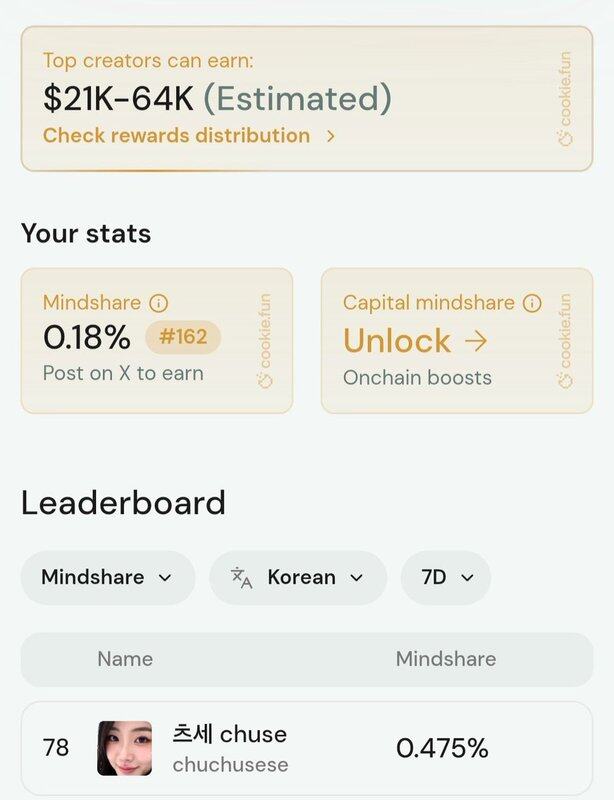Expand the Mindshare filter dropdown
Screen dimensions: 614x800
[107, 577]
